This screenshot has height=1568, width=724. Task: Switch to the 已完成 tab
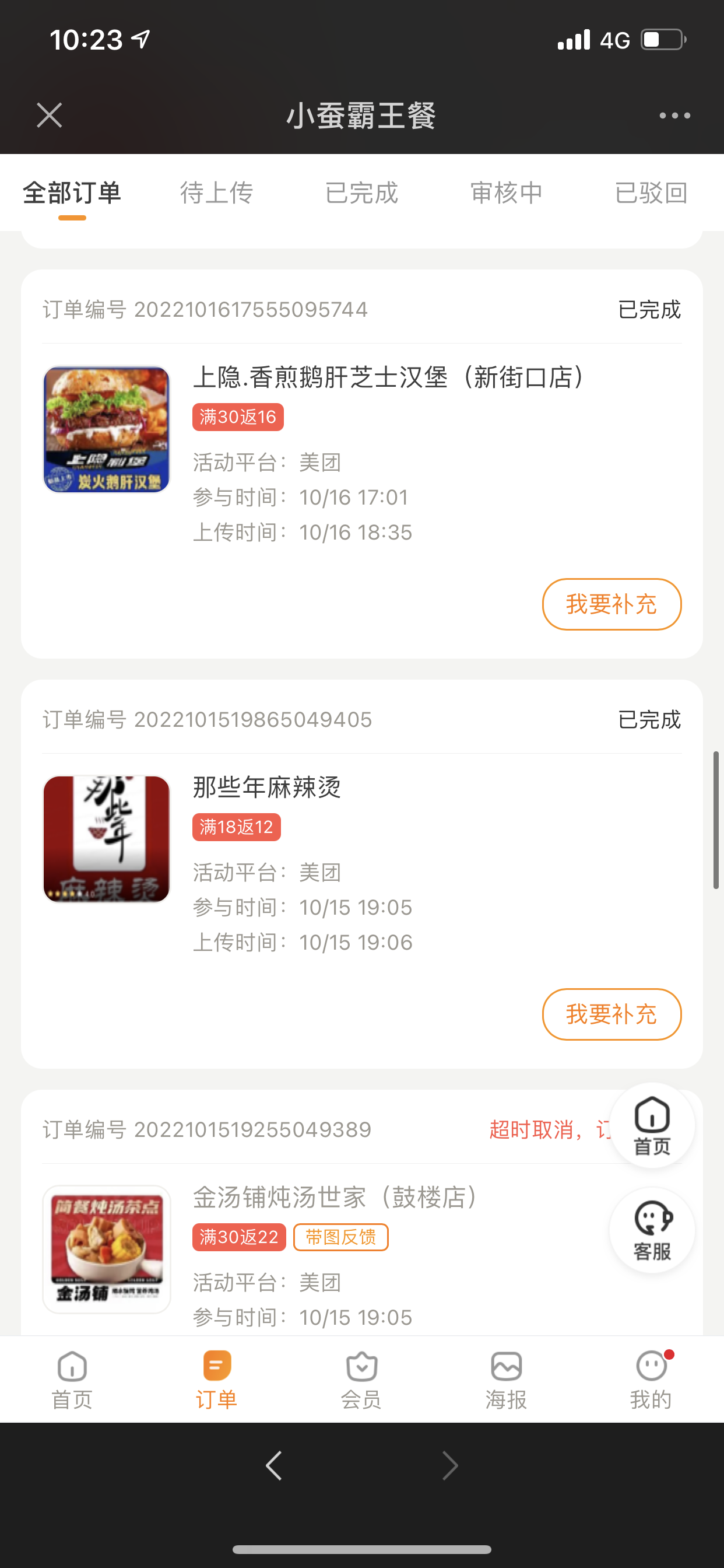(361, 192)
